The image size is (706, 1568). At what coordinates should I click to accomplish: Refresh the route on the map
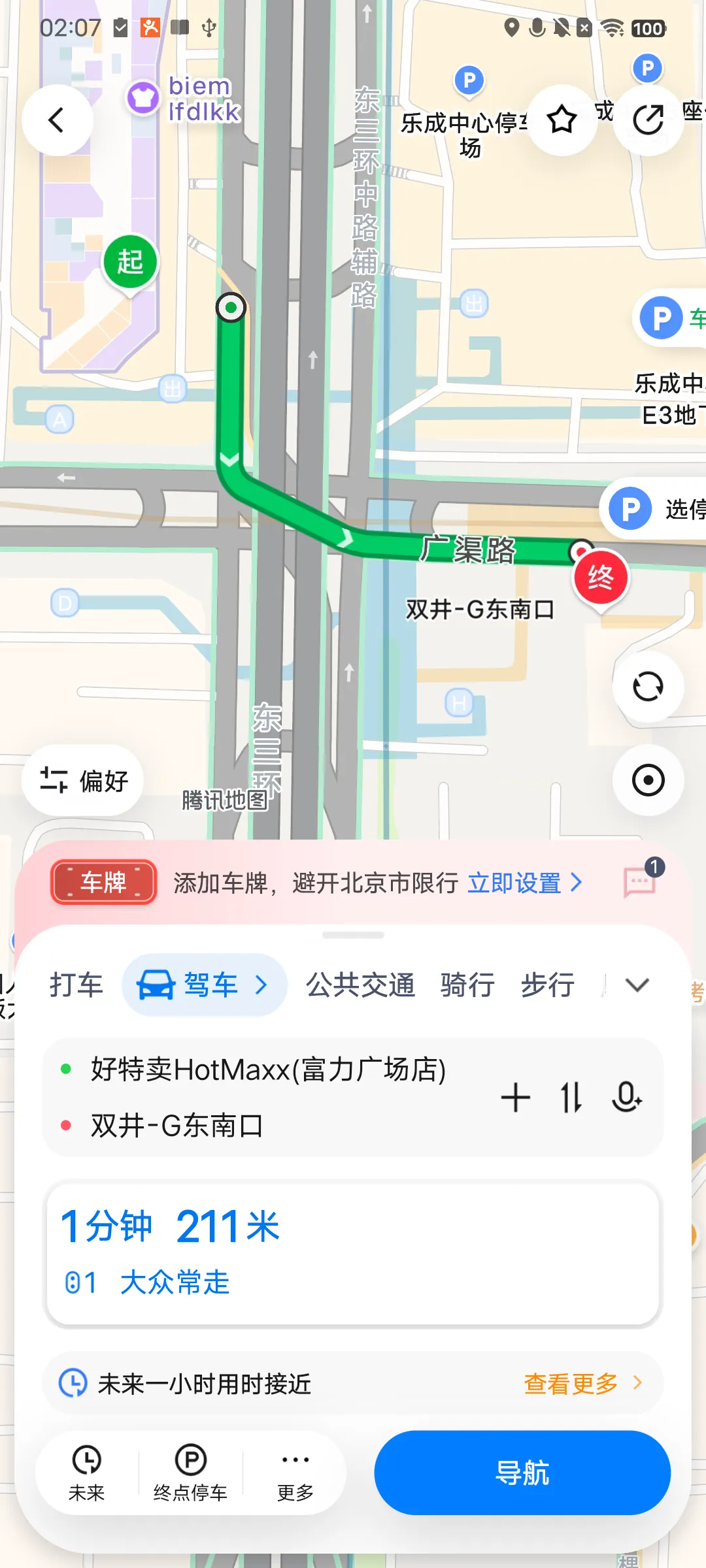[x=648, y=687]
